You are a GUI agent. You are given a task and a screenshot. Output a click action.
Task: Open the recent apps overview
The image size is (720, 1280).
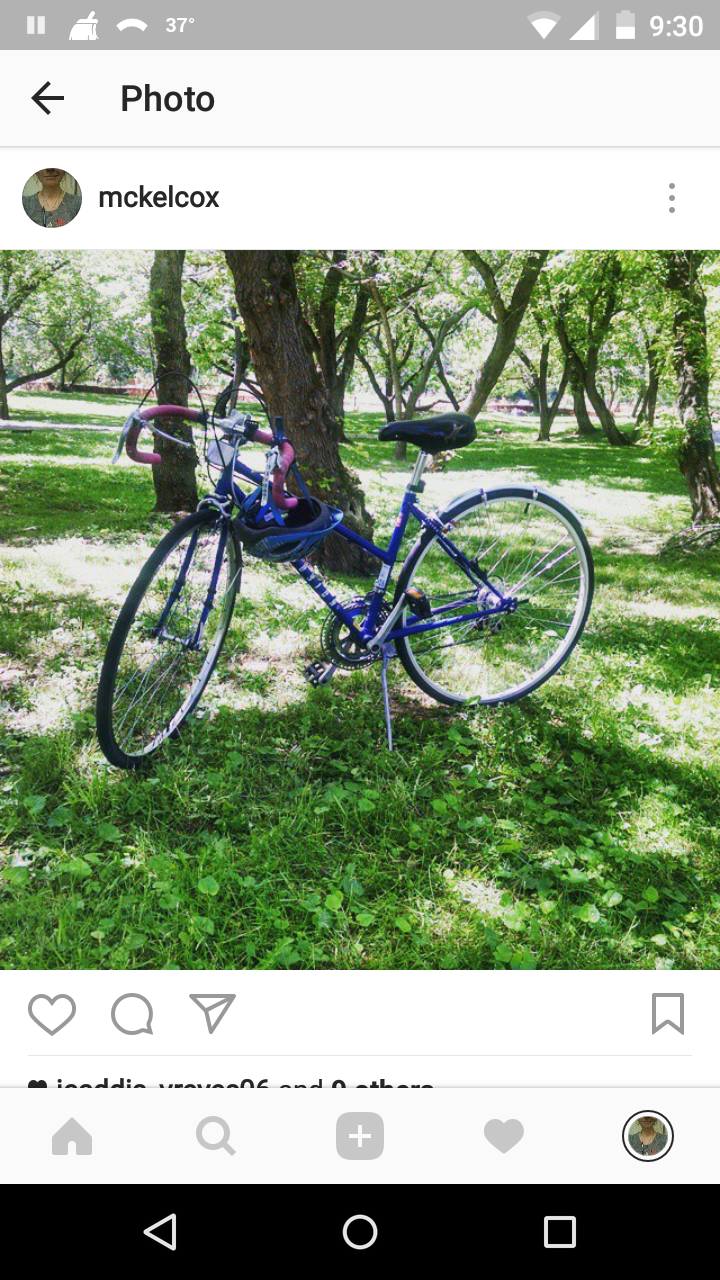[560, 1232]
